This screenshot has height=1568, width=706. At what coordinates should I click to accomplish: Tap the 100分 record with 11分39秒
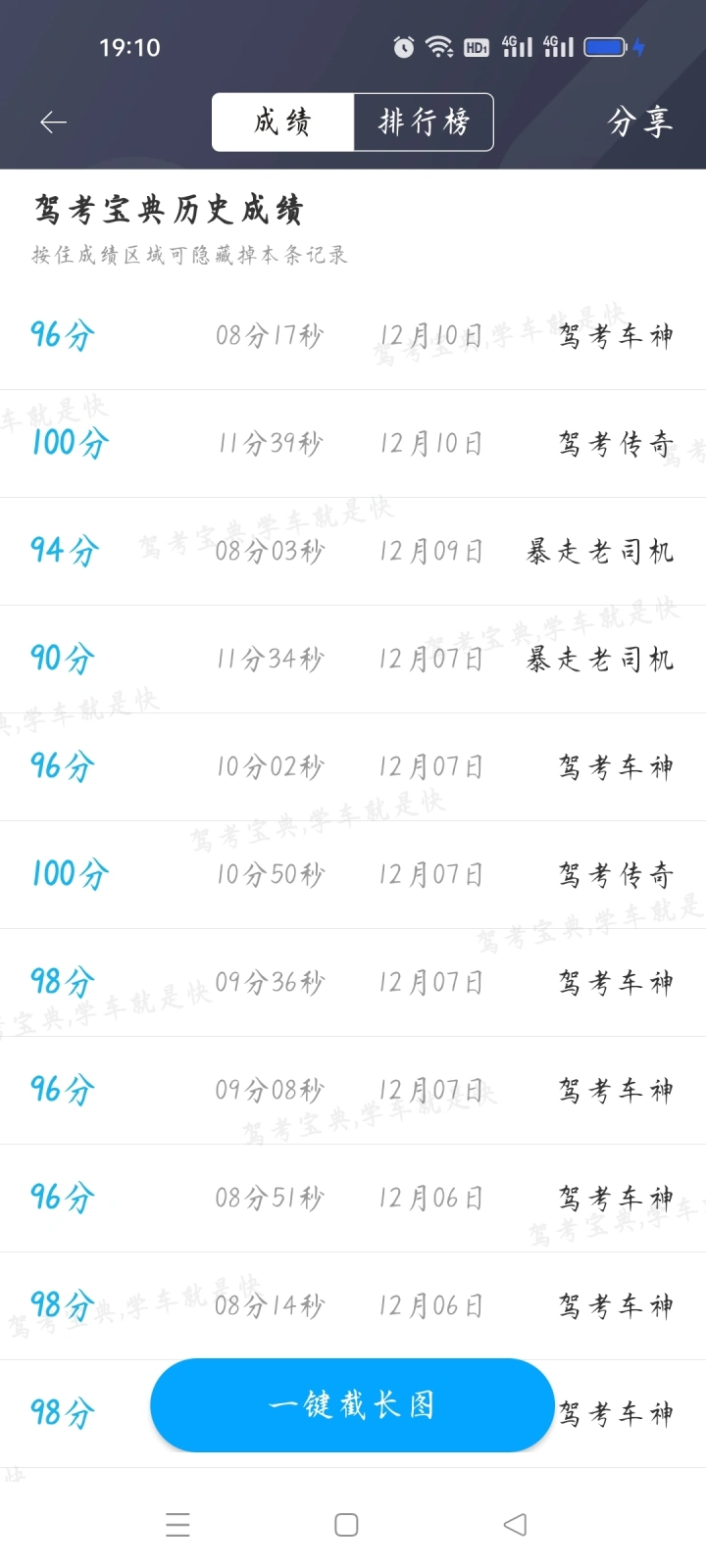click(353, 444)
